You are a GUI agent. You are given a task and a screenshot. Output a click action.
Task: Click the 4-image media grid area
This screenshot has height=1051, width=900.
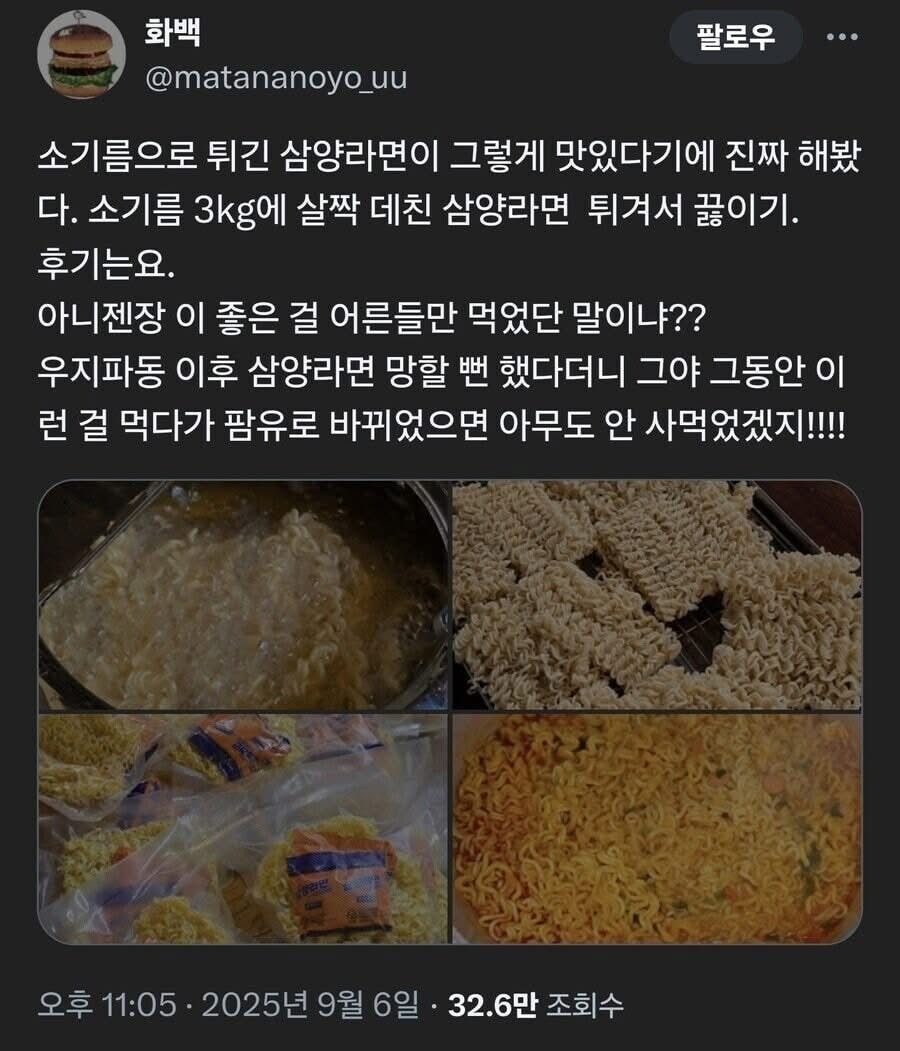coord(448,712)
